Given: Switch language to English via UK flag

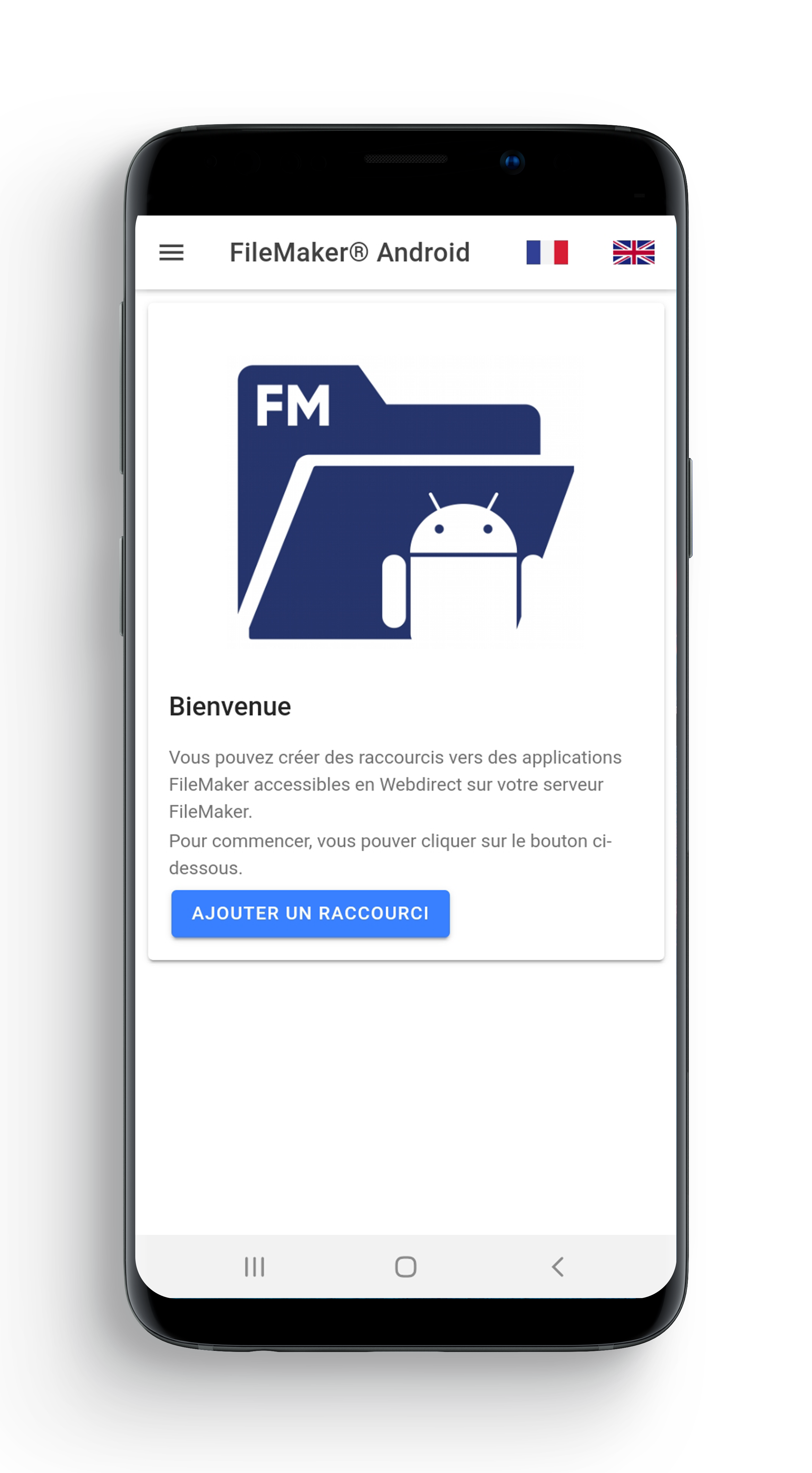Looking at the screenshot, I should [633, 252].
